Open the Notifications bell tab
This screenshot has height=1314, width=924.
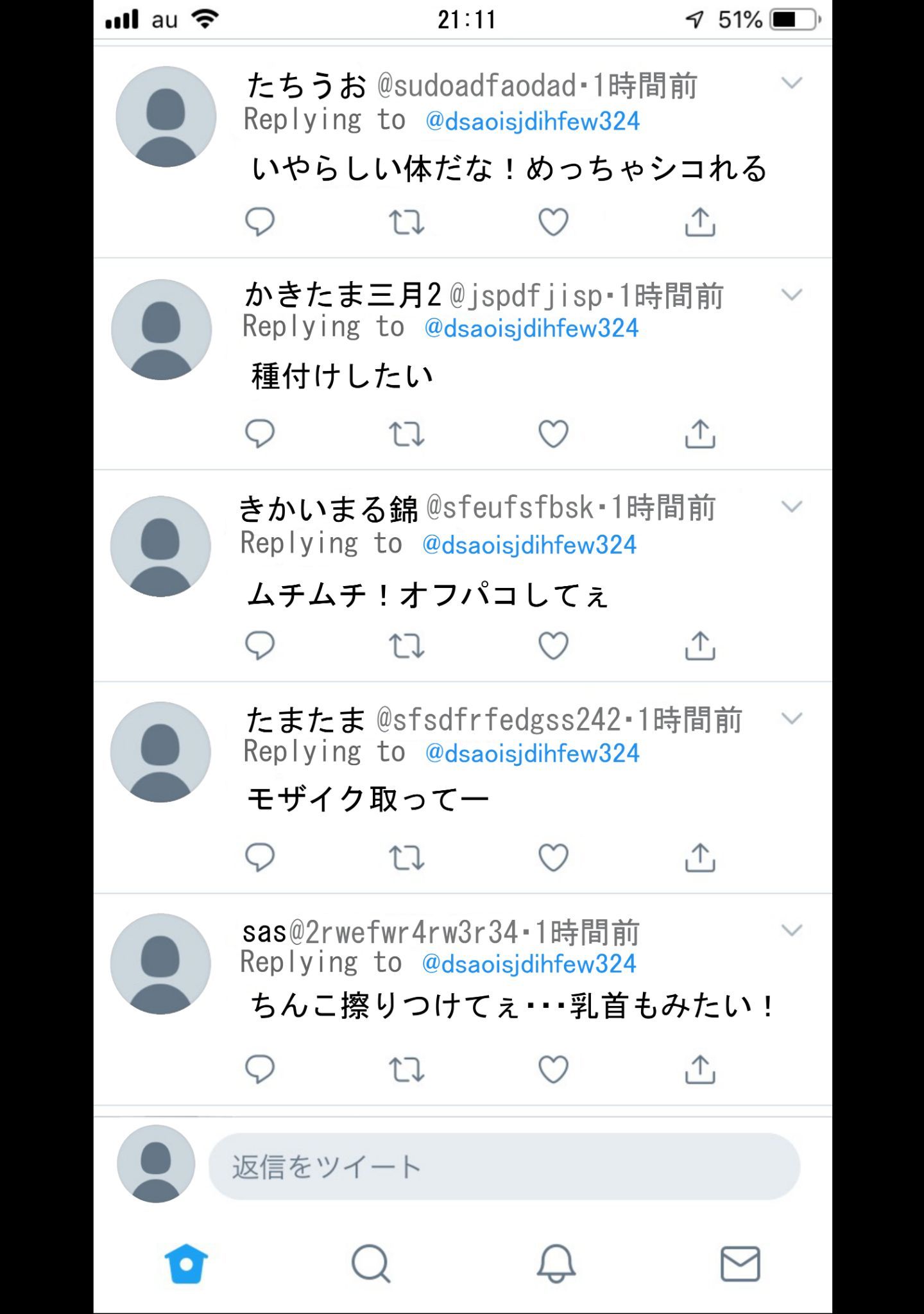pyautogui.click(x=556, y=1264)
